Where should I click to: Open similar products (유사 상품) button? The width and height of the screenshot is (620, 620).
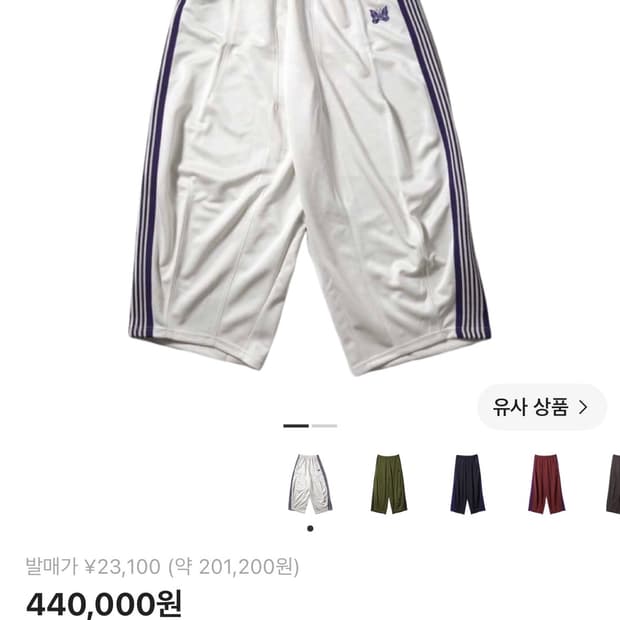tap(542, 407)
